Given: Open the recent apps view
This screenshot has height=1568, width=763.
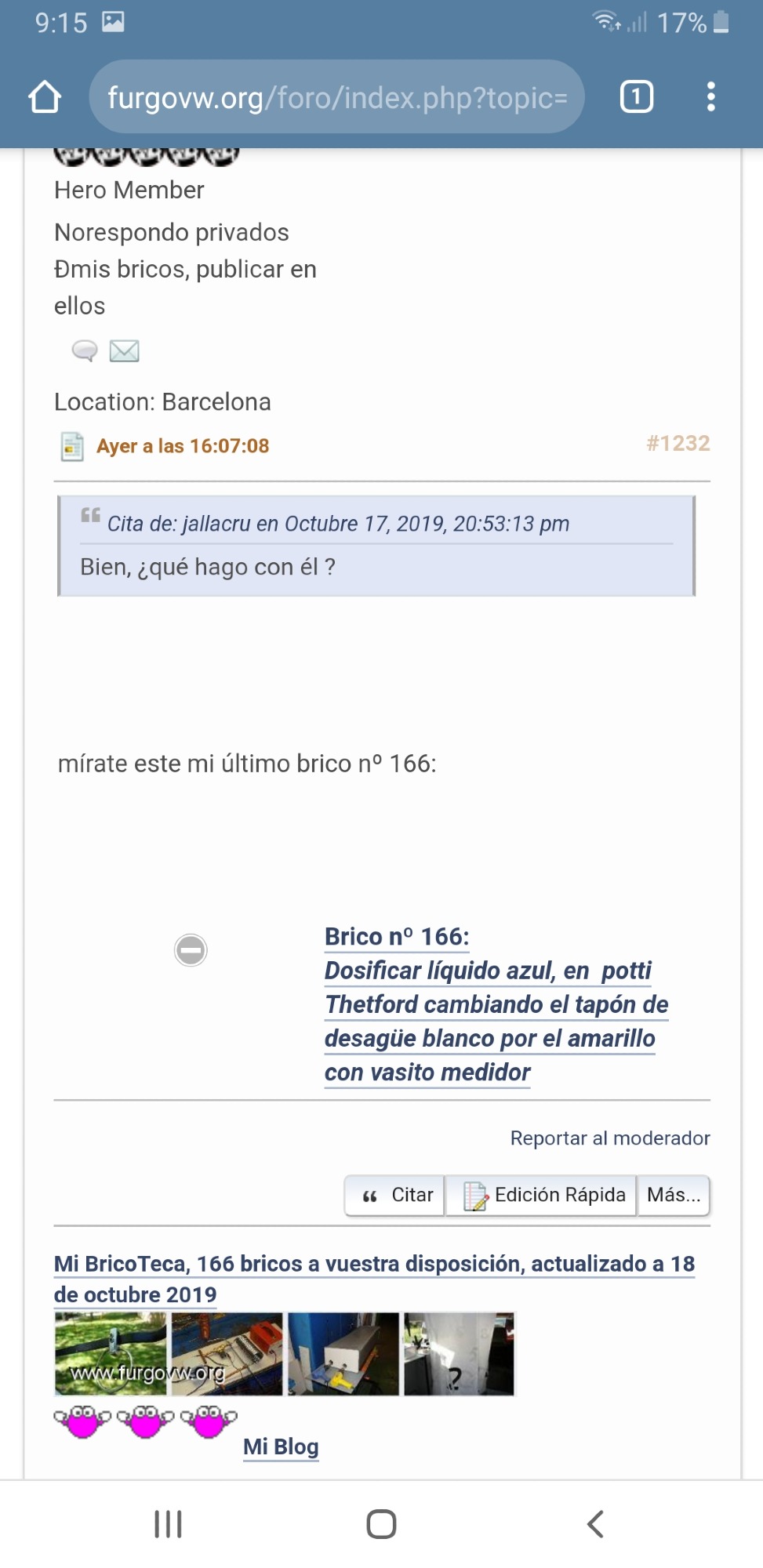Looking at the screenshot, I should pos(168,1524).
